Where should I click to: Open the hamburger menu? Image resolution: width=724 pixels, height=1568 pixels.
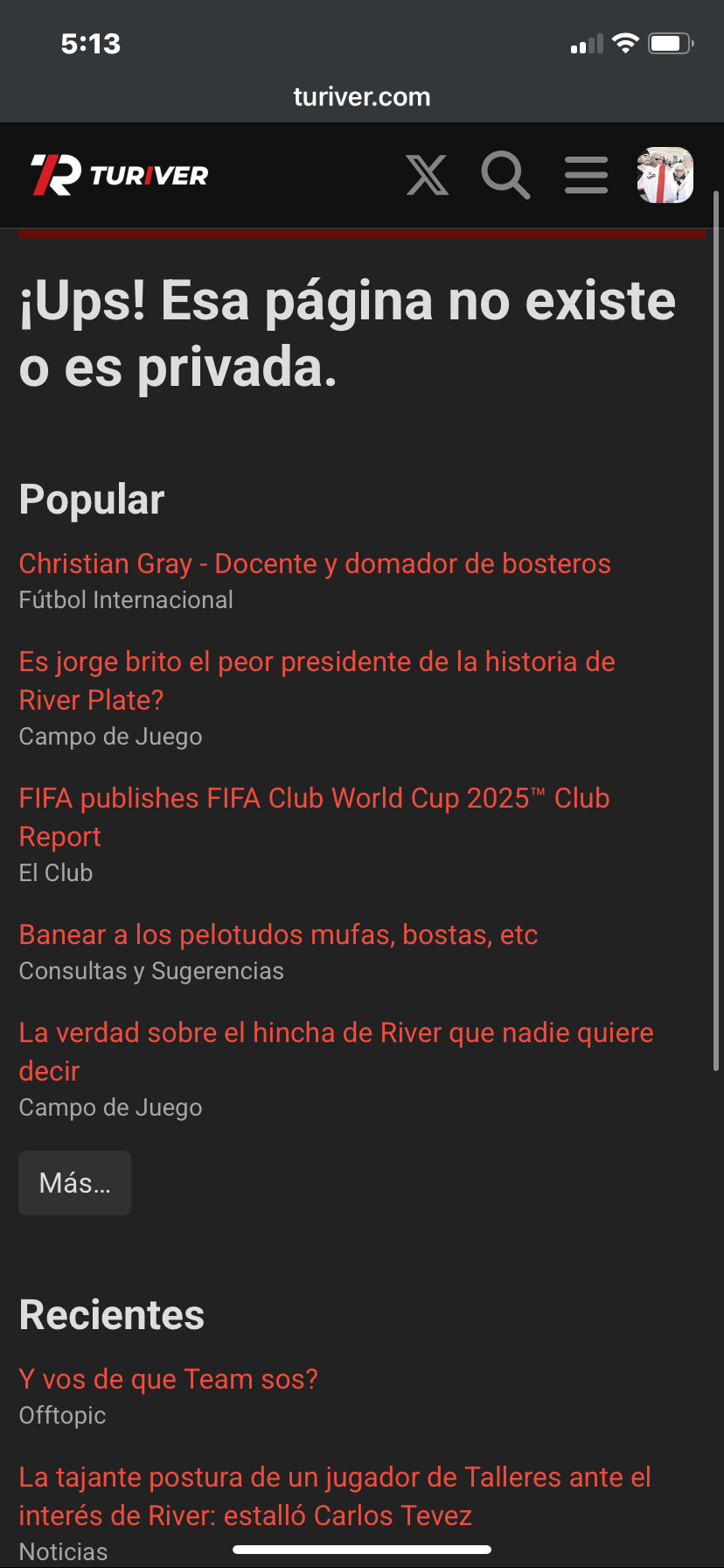click(586, 175)
